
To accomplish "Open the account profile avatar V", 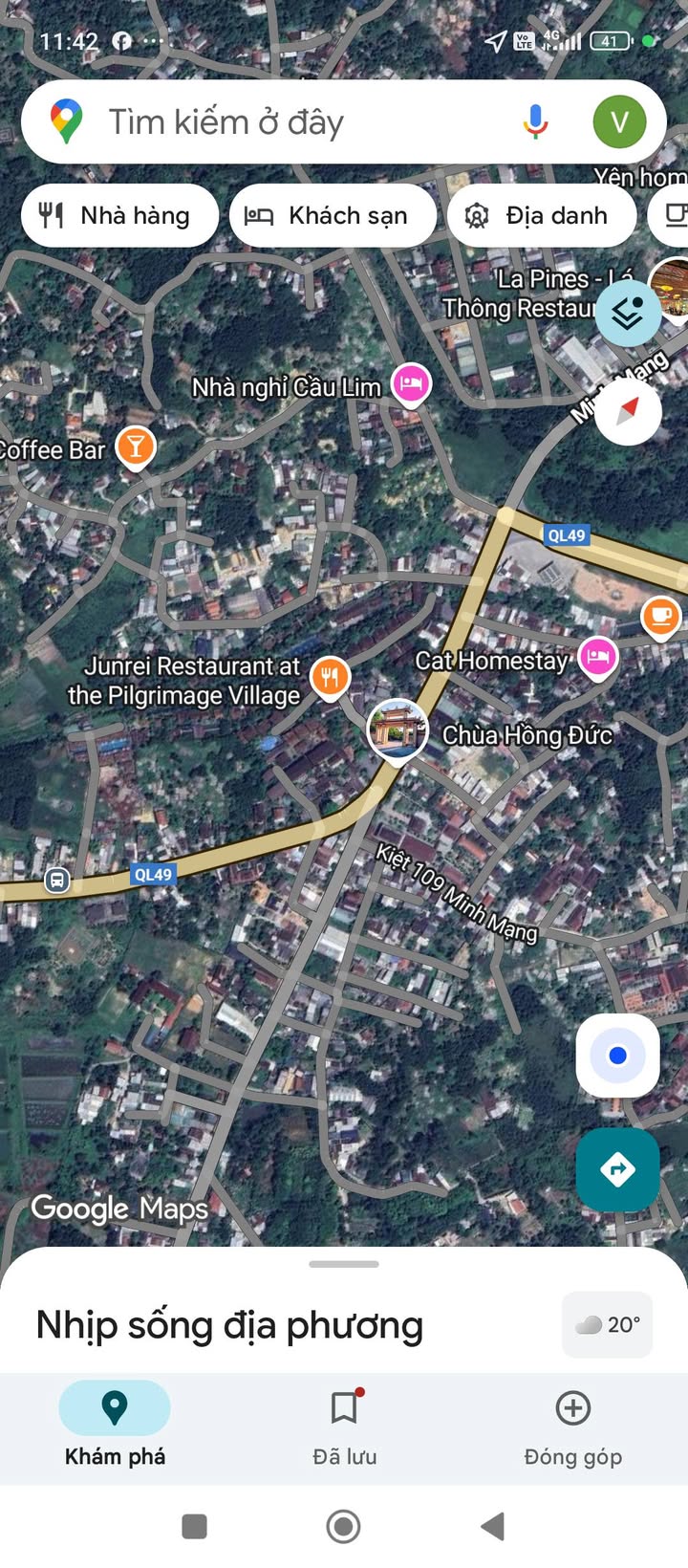I will [x=619, y=122].
